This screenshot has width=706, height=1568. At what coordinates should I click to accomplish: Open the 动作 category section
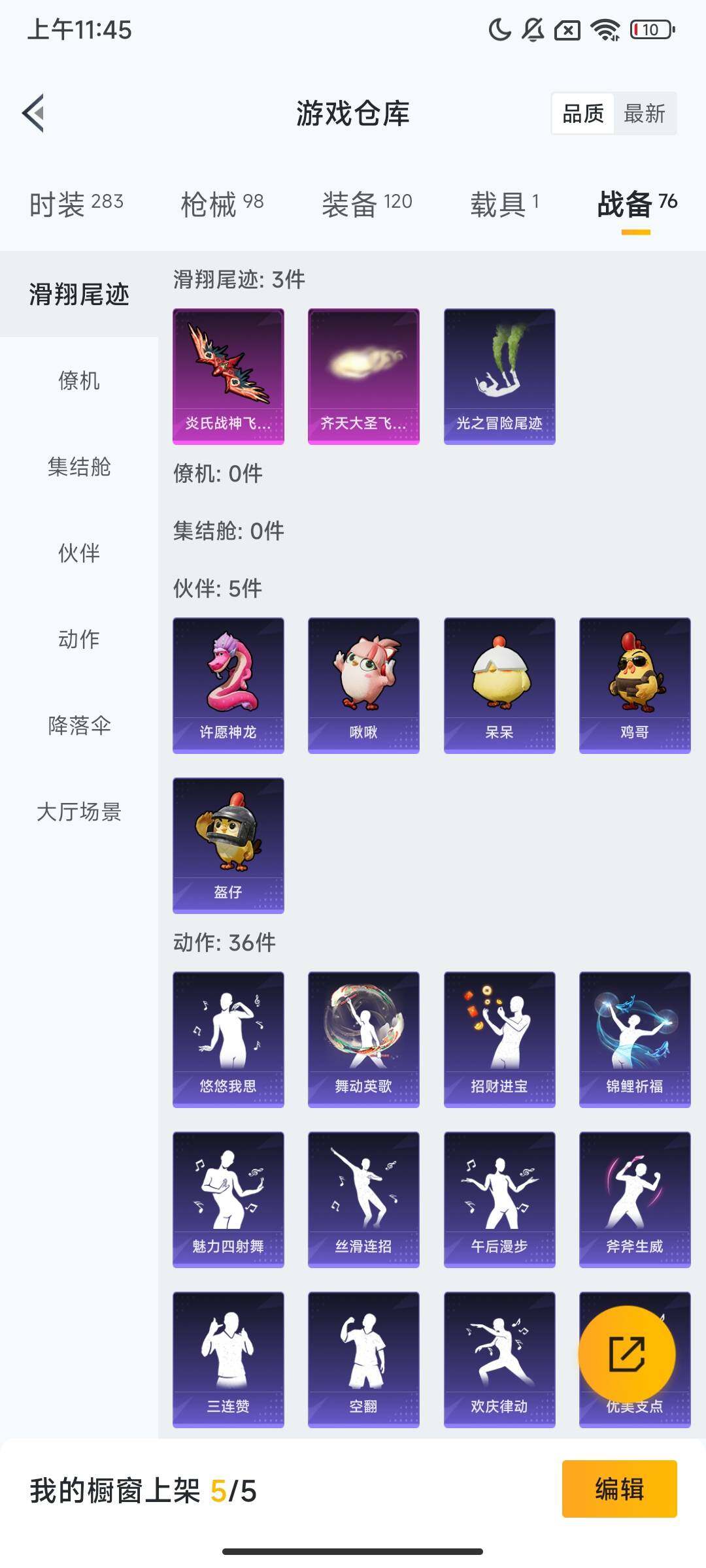pyautogui.click(x=78, y=640)
